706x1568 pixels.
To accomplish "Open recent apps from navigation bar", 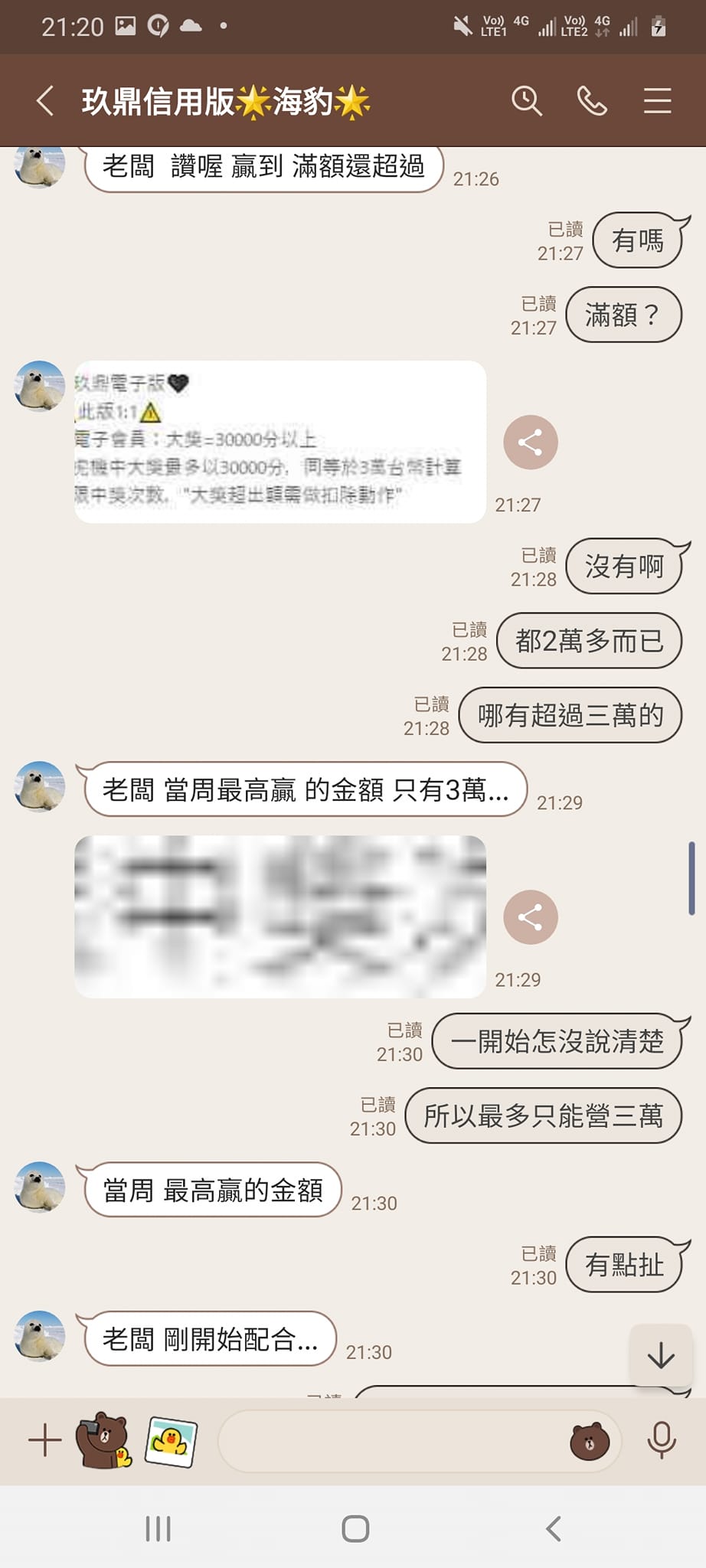I will 159,1529.
